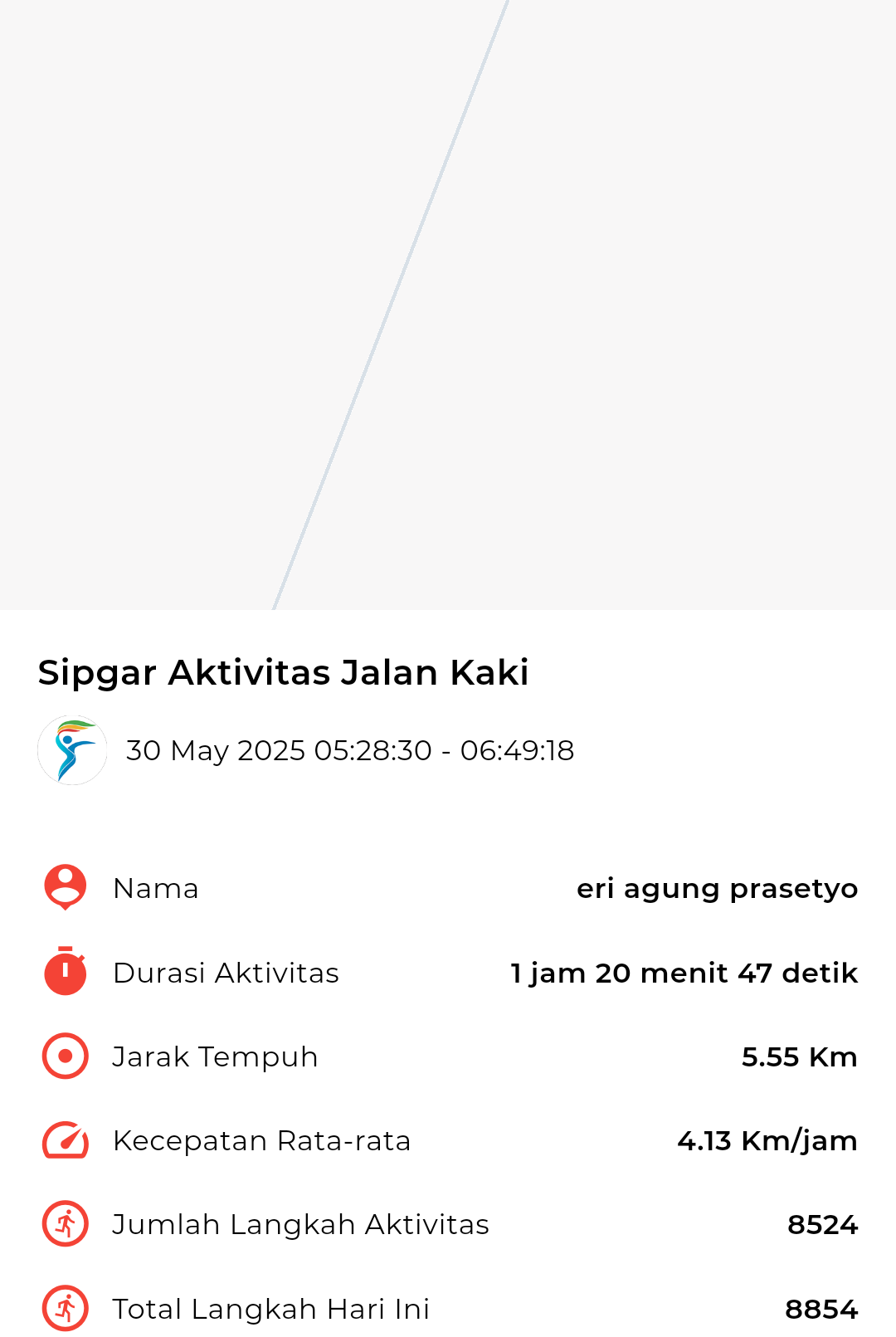Toggle the Kecepatan Rata-rata row

tap(448, 1139)
